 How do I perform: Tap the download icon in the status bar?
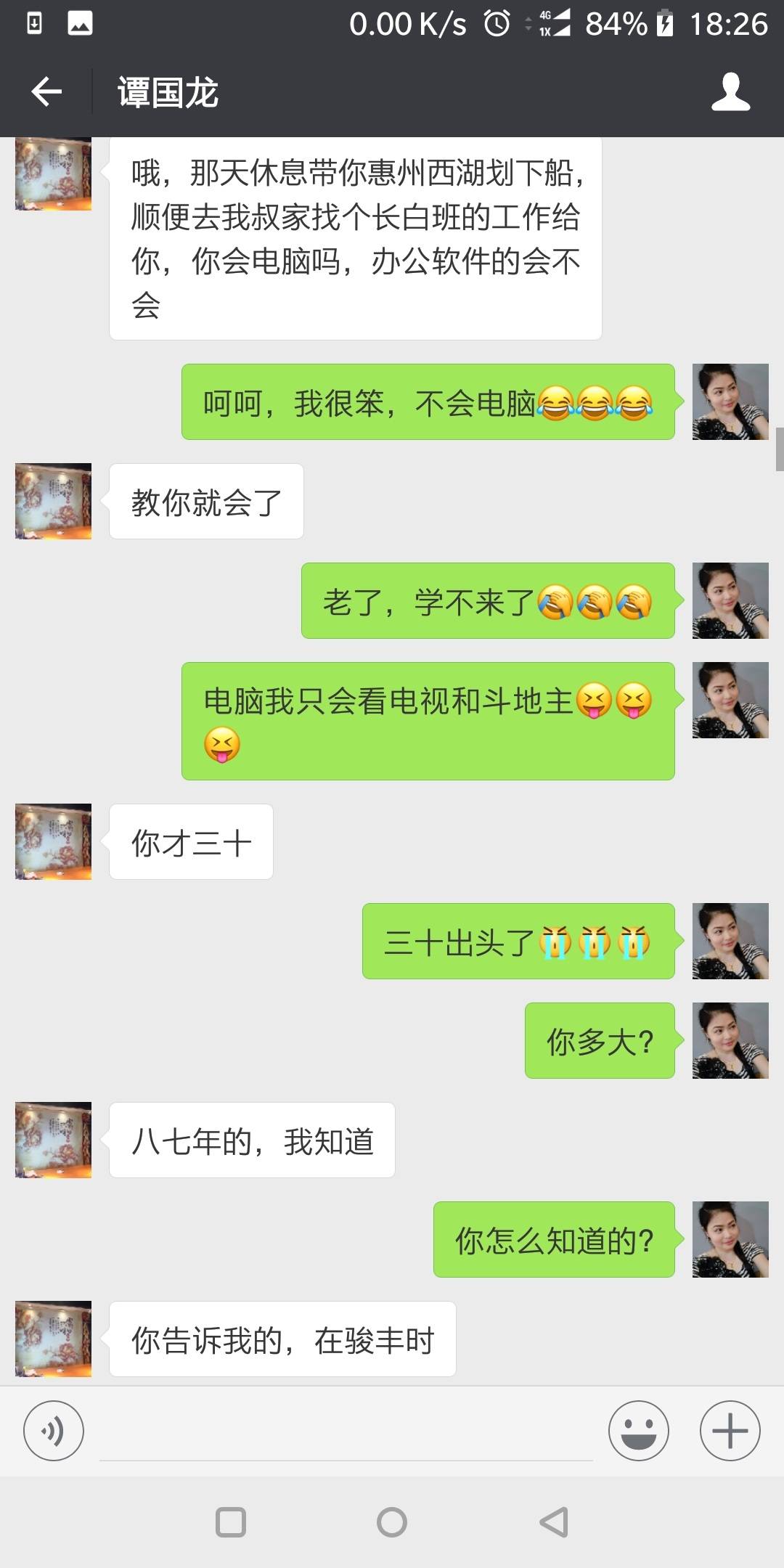click(32, 22)
